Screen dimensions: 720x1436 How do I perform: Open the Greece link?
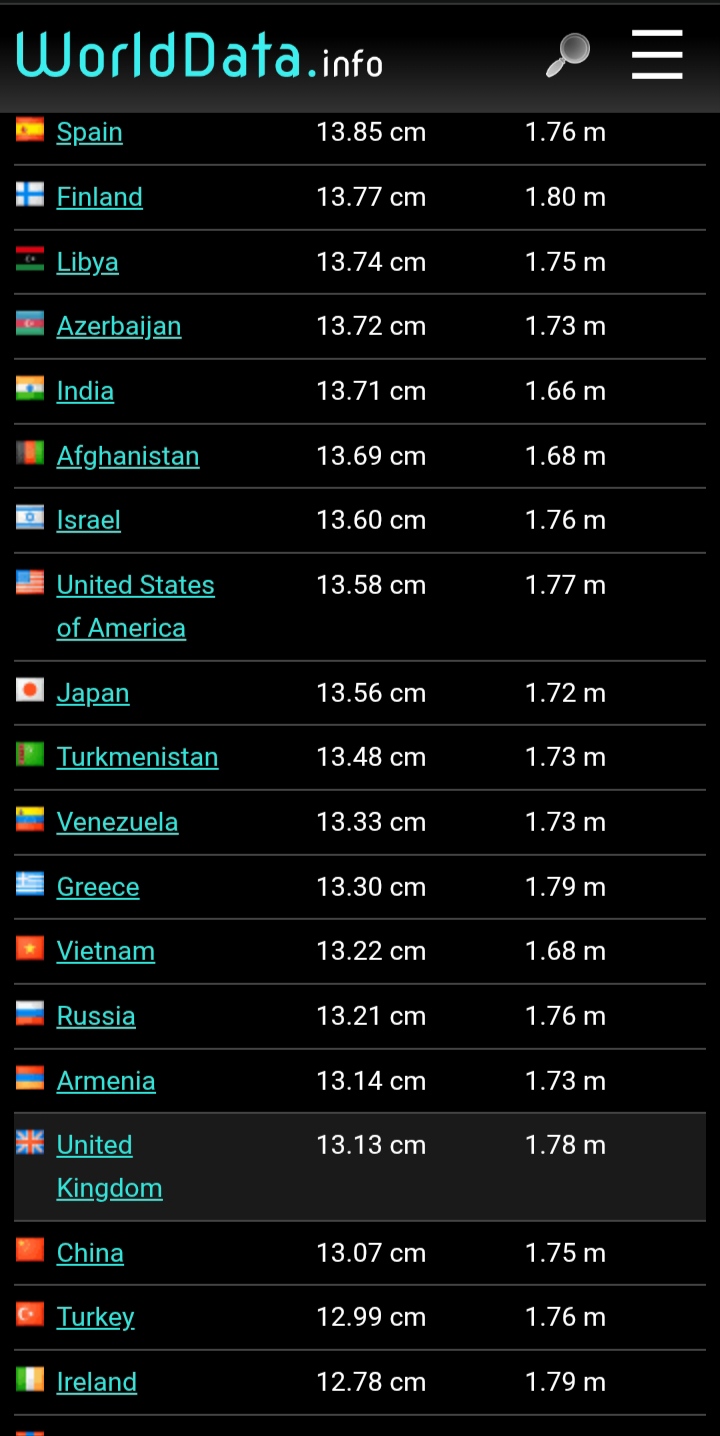(98, 887)
